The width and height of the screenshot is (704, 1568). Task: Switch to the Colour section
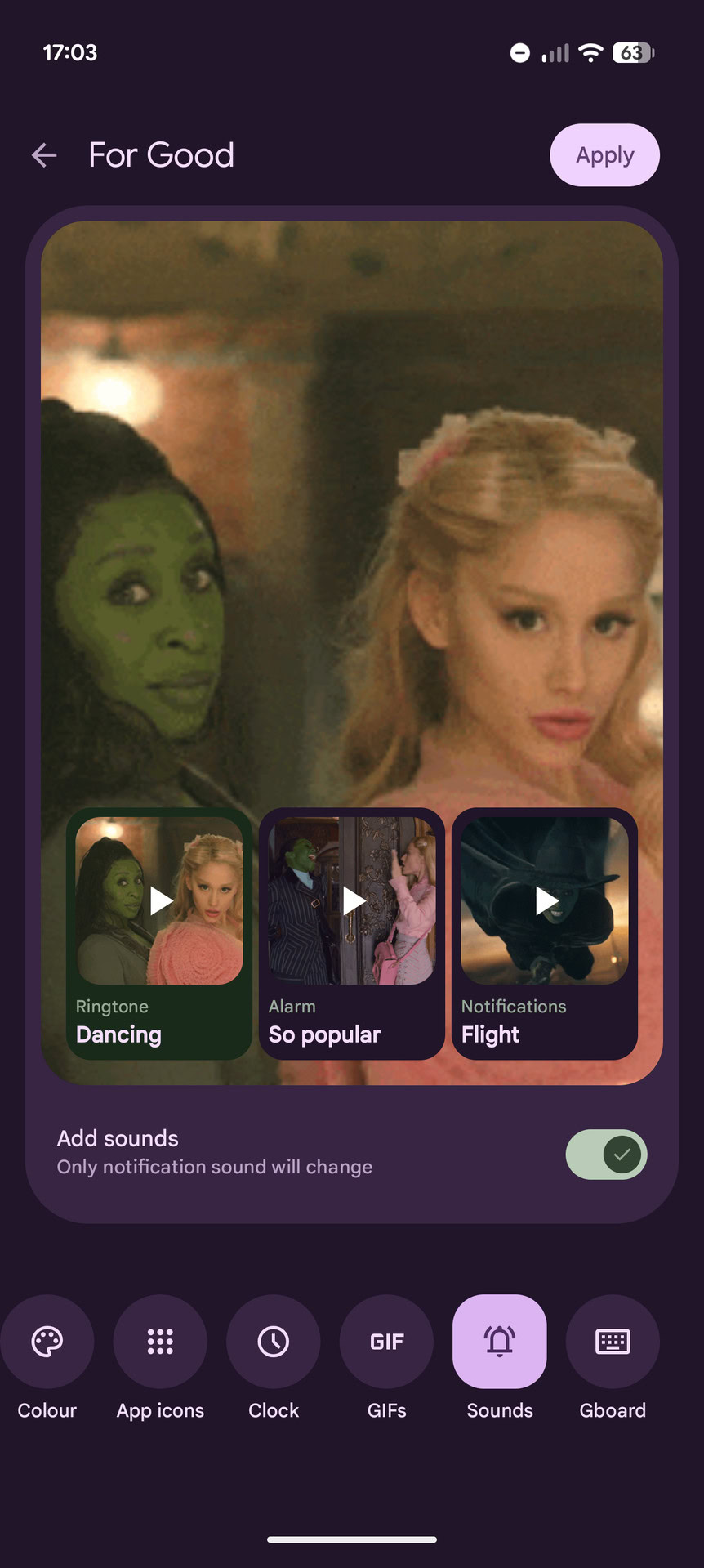pyautogui.click(x=47, y=1342)
